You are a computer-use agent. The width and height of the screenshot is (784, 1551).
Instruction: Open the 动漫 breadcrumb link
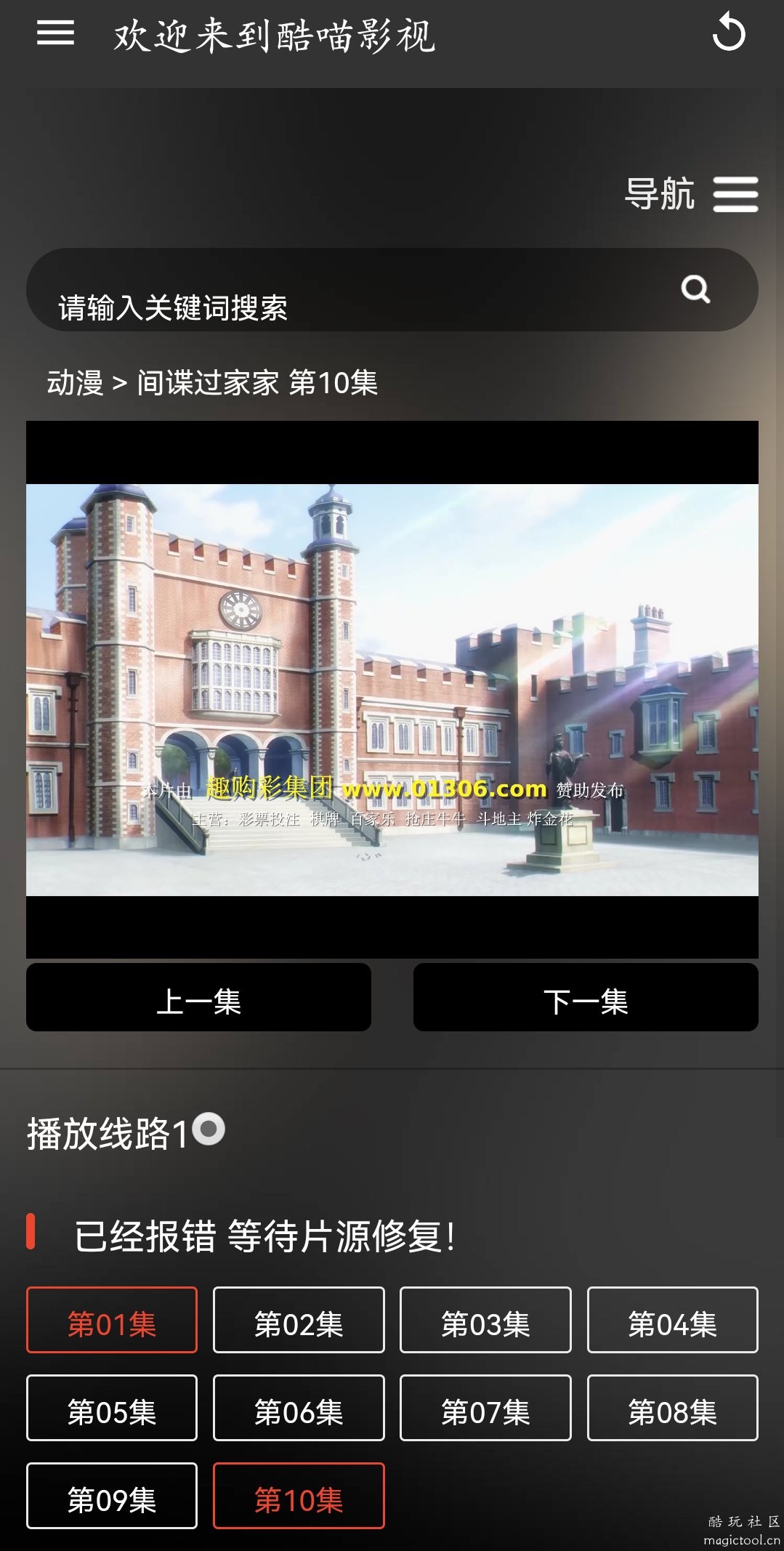[x=75, y=382]
